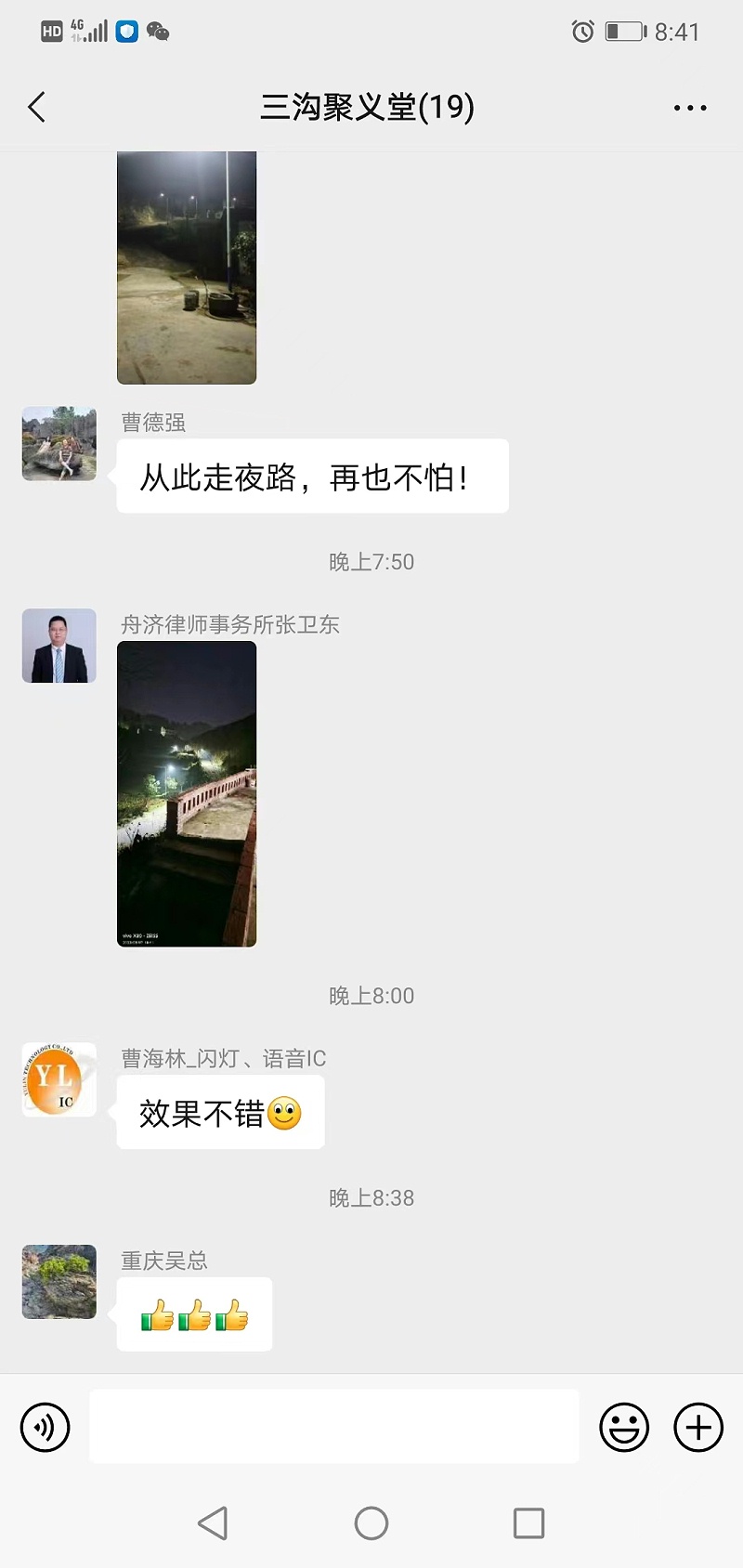
Task: Open group settings via the three dots
Action: (689, 107)
